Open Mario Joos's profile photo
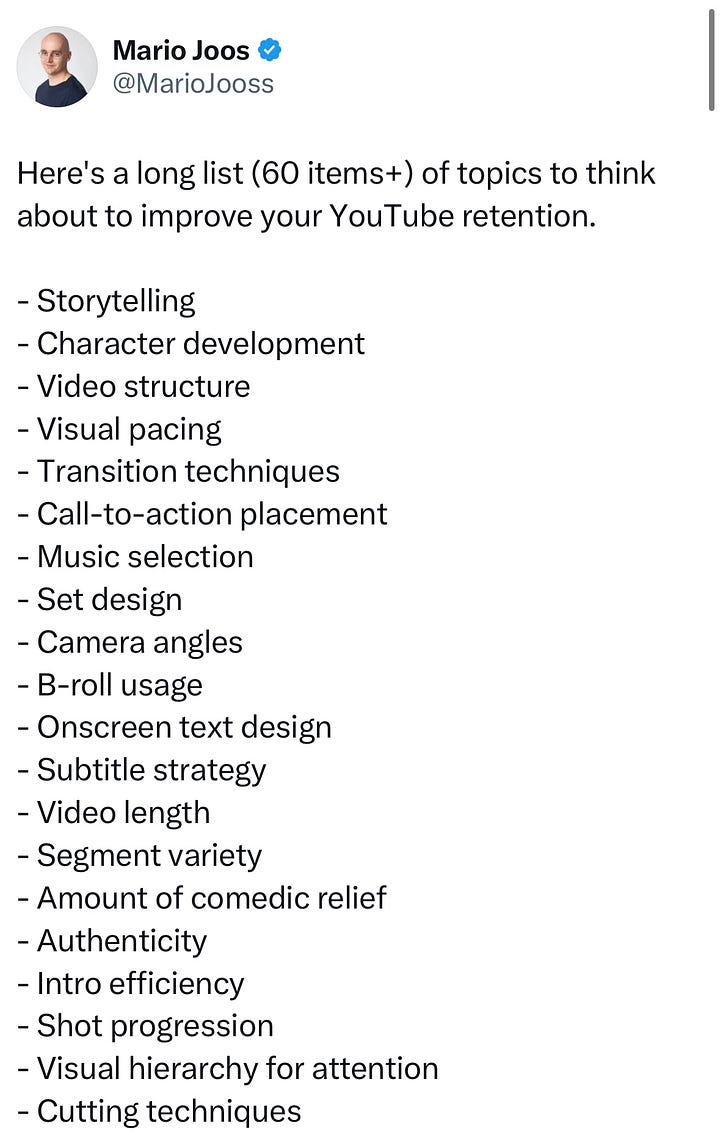This screenshot has width=720, height=1135. 57,66
